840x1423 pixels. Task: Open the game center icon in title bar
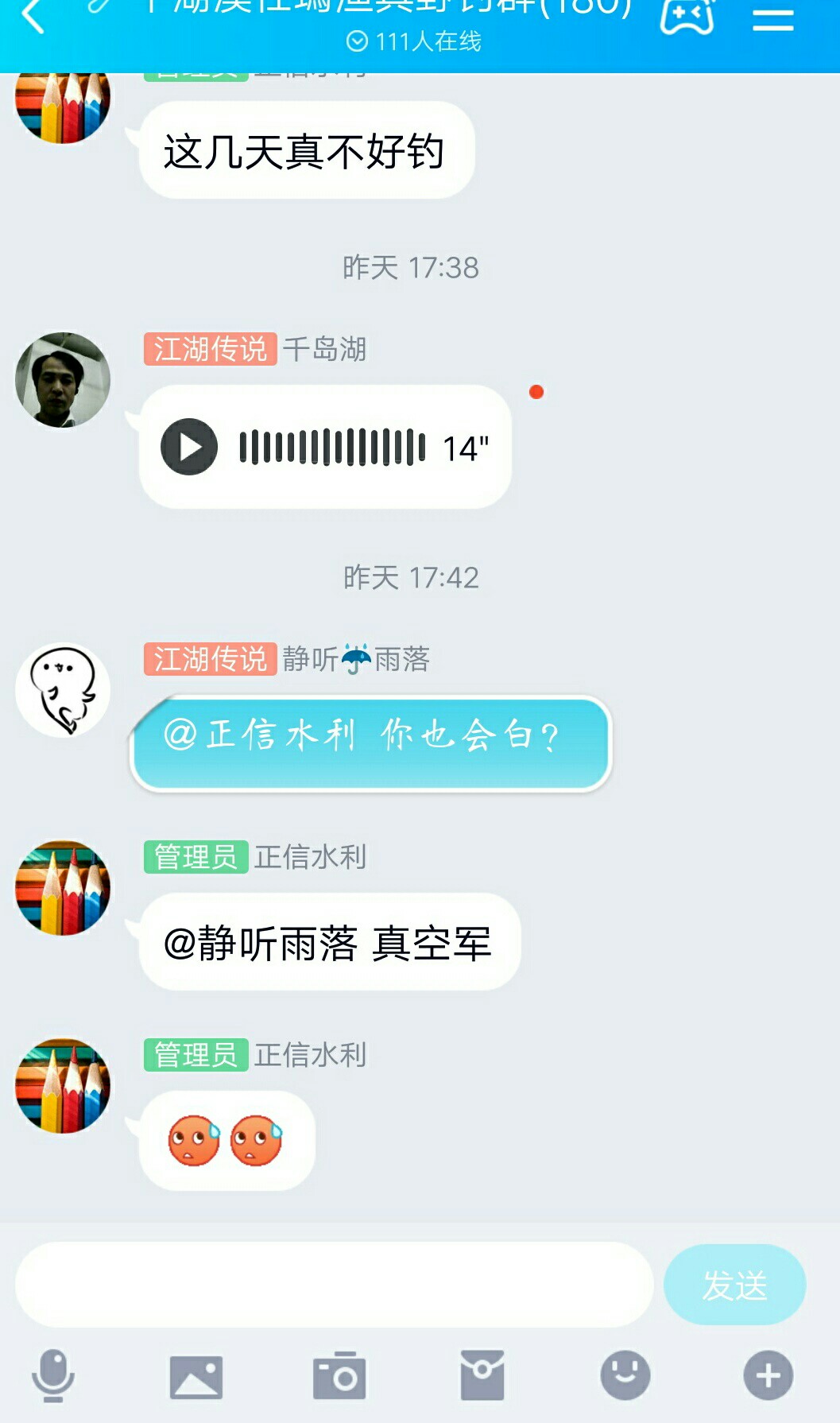click(688, 16)
